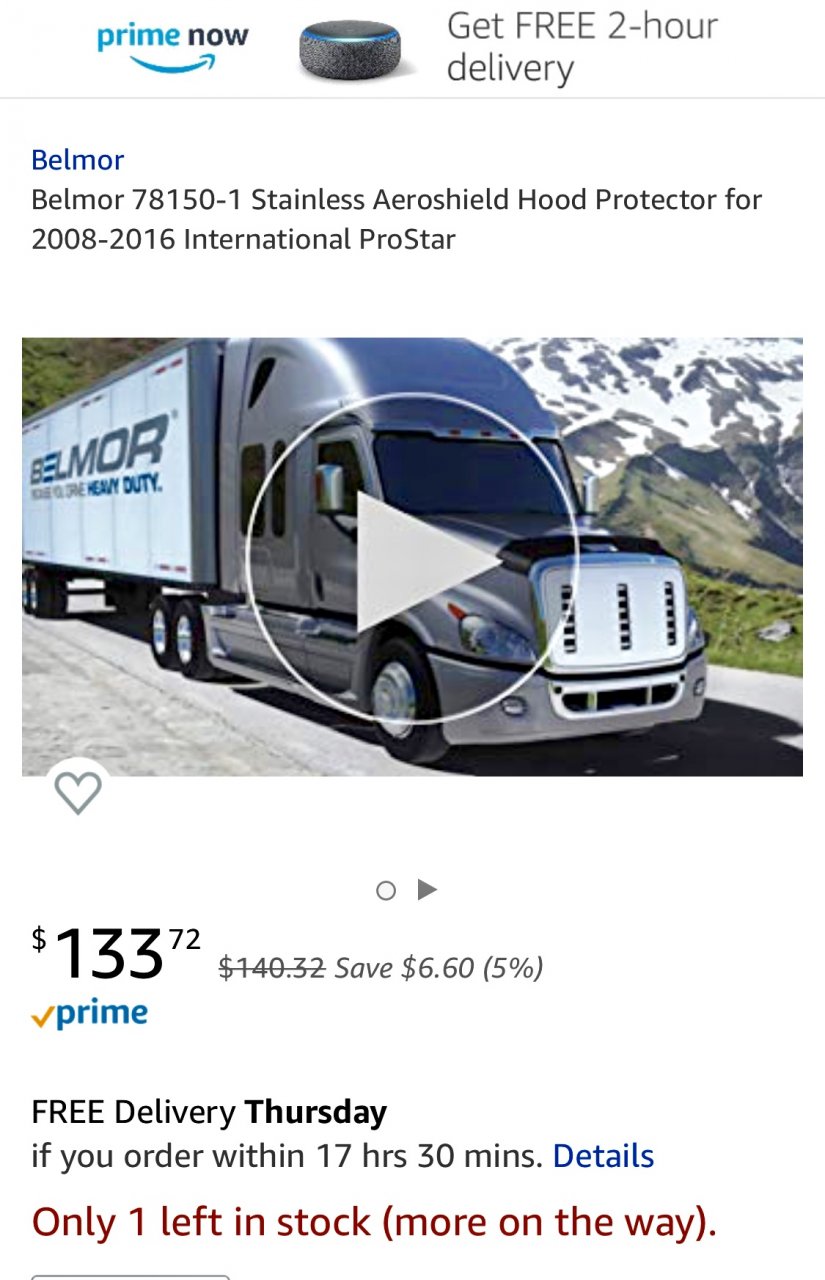825x1280 pixels.
Task: Open the Prime Now free delivery banner
Action: pos(412,48)
